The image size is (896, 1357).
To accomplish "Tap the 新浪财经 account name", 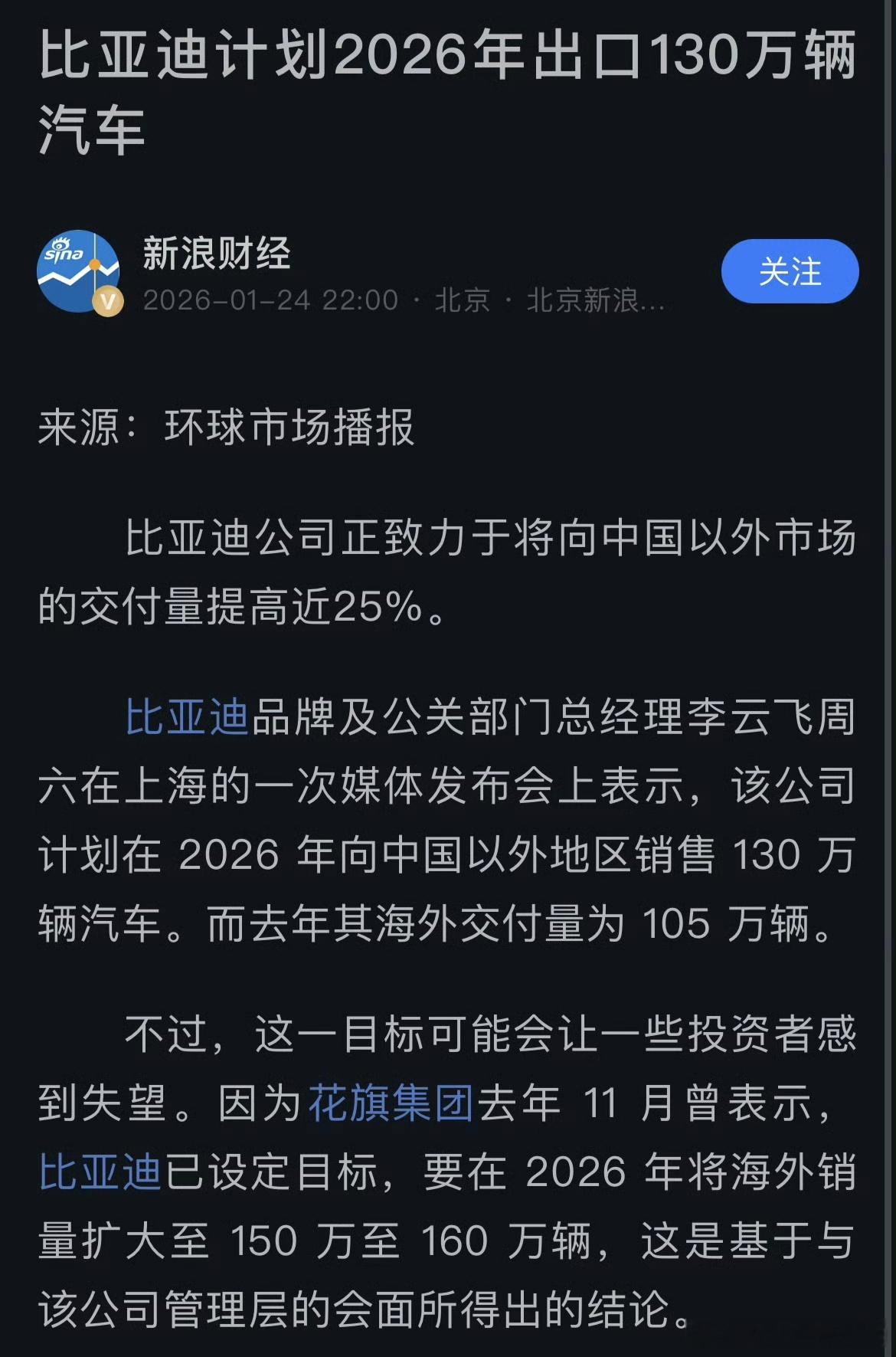I will (217, 250).
